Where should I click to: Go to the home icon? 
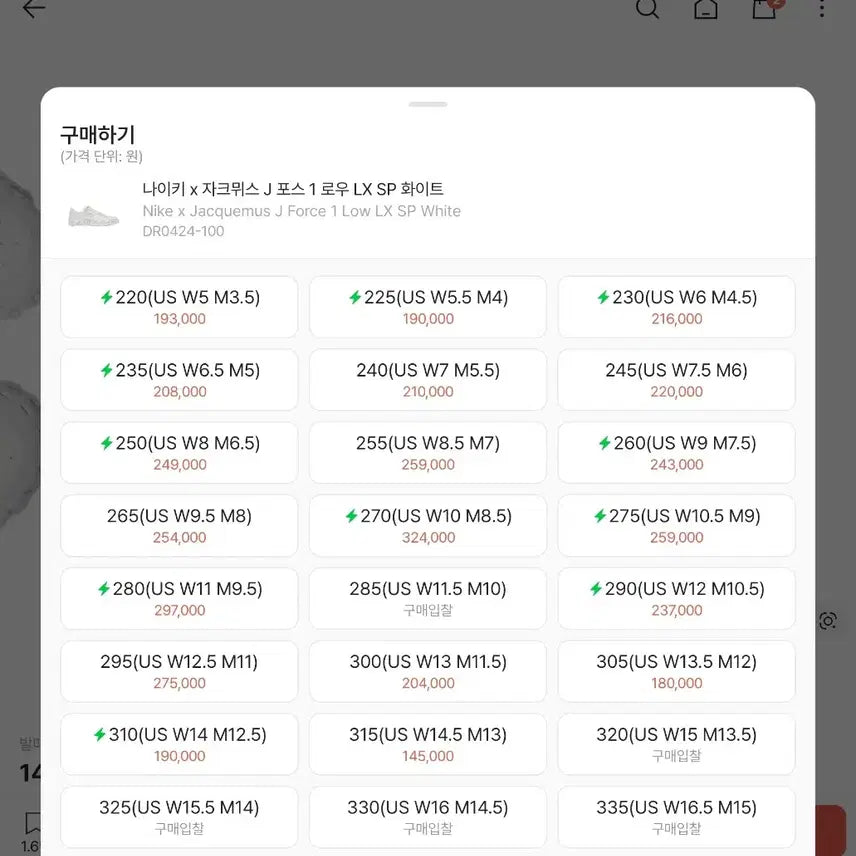pos(706,9)
